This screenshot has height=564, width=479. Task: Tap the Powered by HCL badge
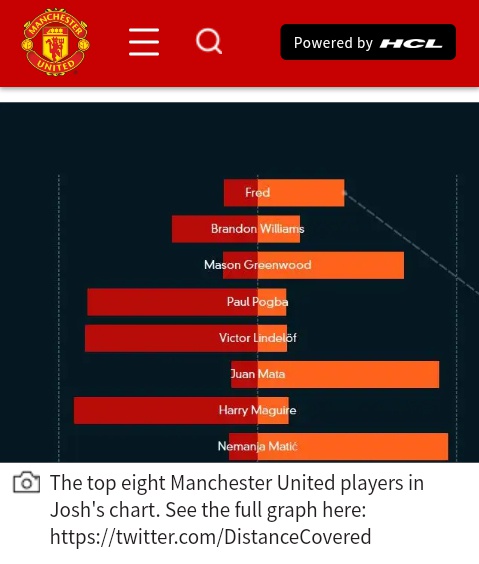pos(368,42)
